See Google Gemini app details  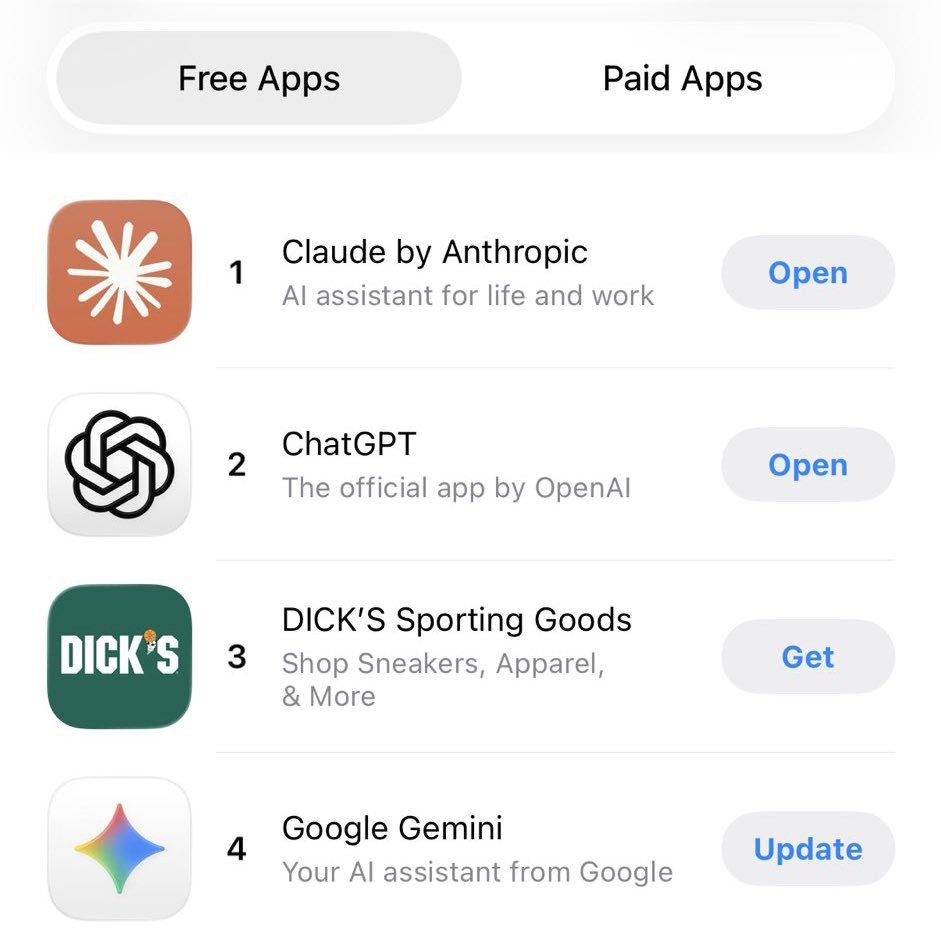click(x=392, y=829)
